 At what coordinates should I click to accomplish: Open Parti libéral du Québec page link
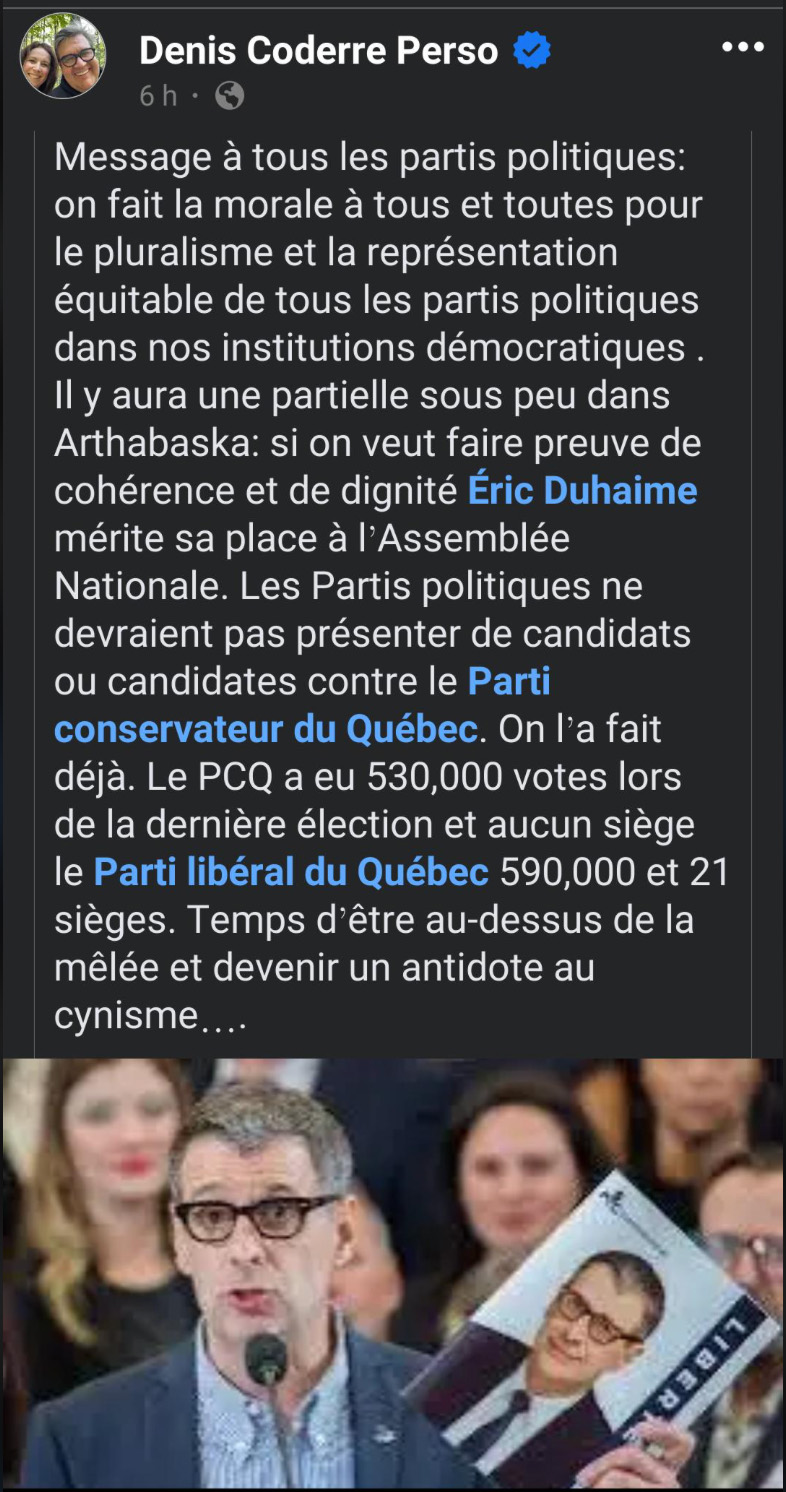[291, 872]
